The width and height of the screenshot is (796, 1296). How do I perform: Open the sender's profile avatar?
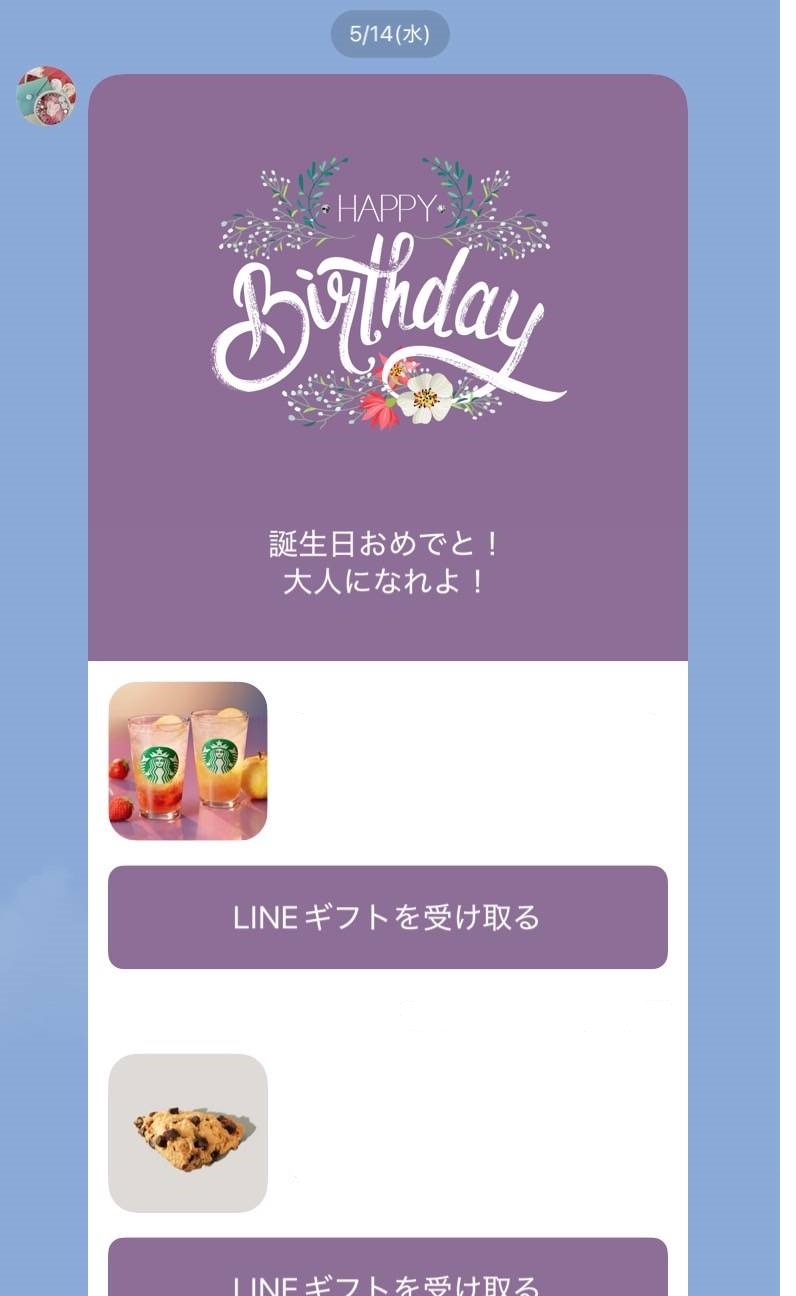46,96
